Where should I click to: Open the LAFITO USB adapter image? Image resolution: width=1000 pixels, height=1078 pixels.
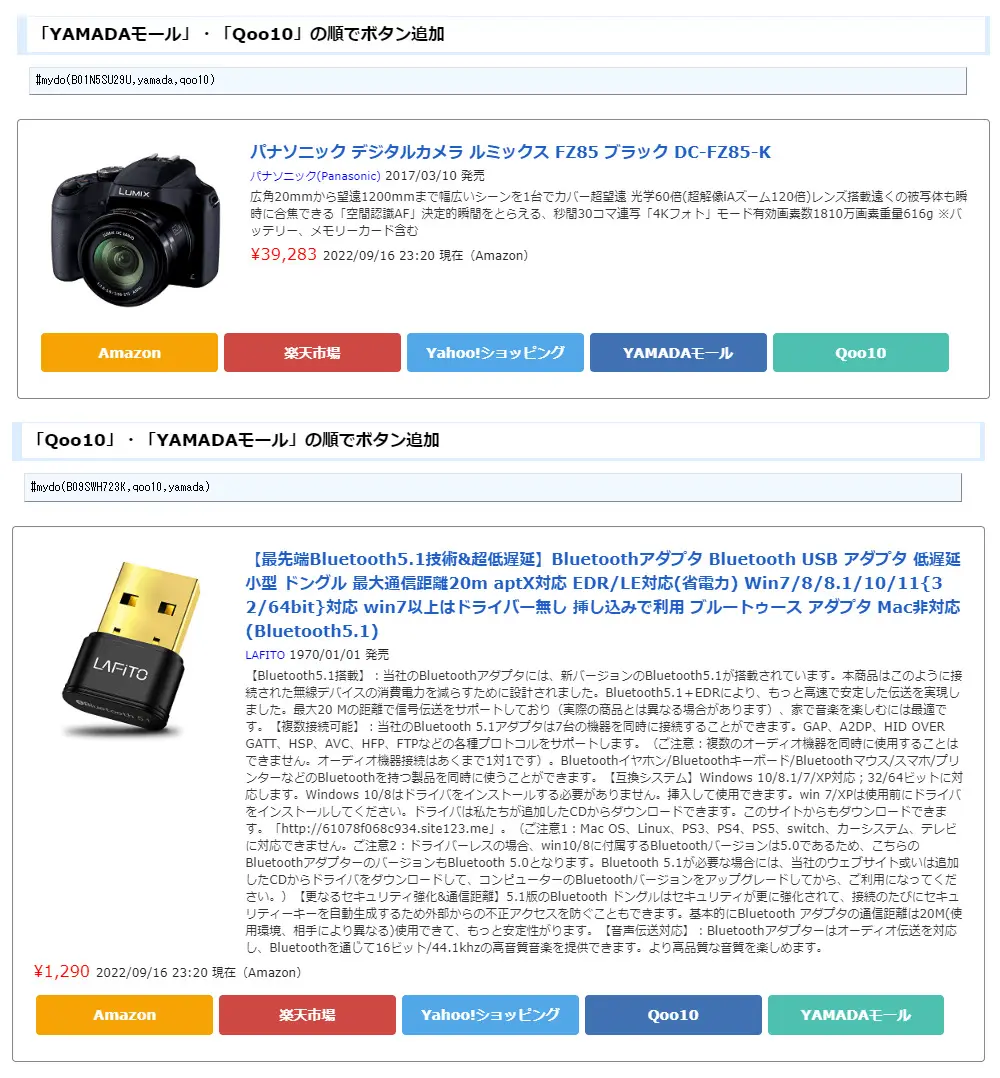(x=131, y=650)
